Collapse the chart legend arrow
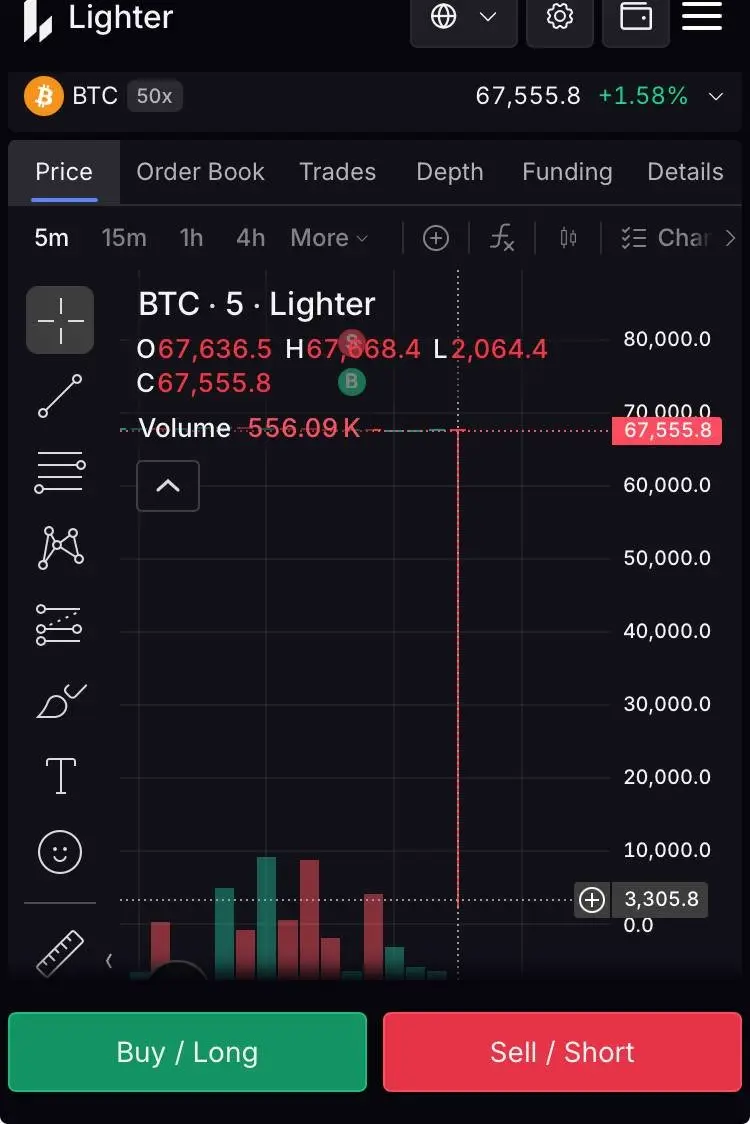The image size is (750, 1124). point(168,486)
